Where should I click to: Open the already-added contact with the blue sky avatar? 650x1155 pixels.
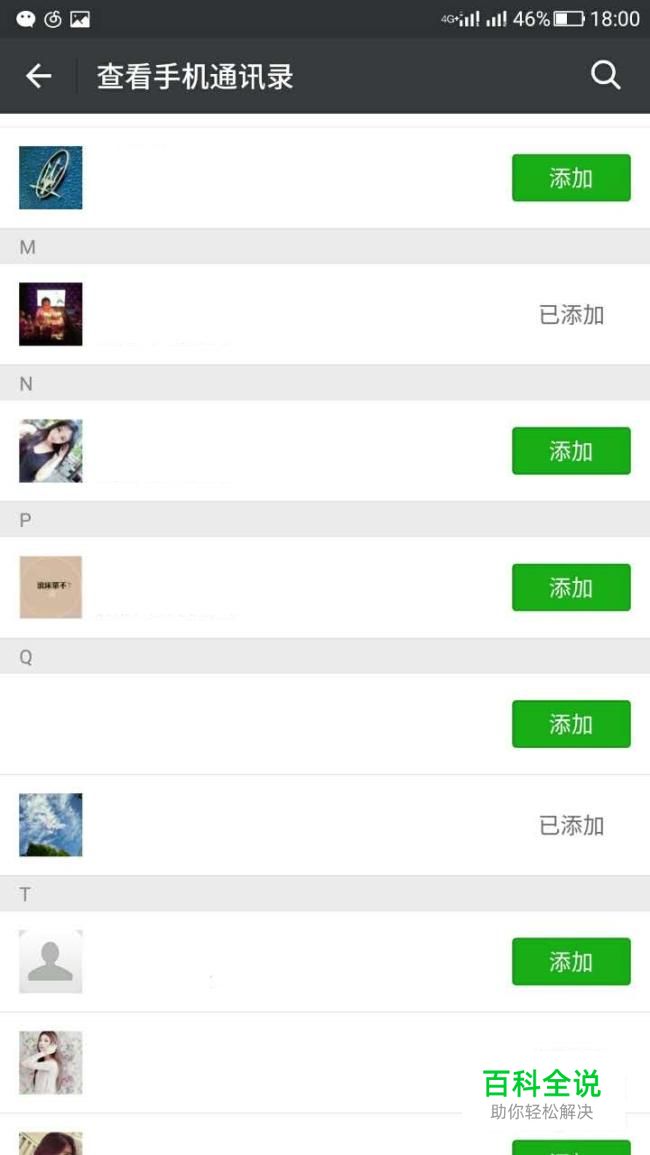pos(325,825)
